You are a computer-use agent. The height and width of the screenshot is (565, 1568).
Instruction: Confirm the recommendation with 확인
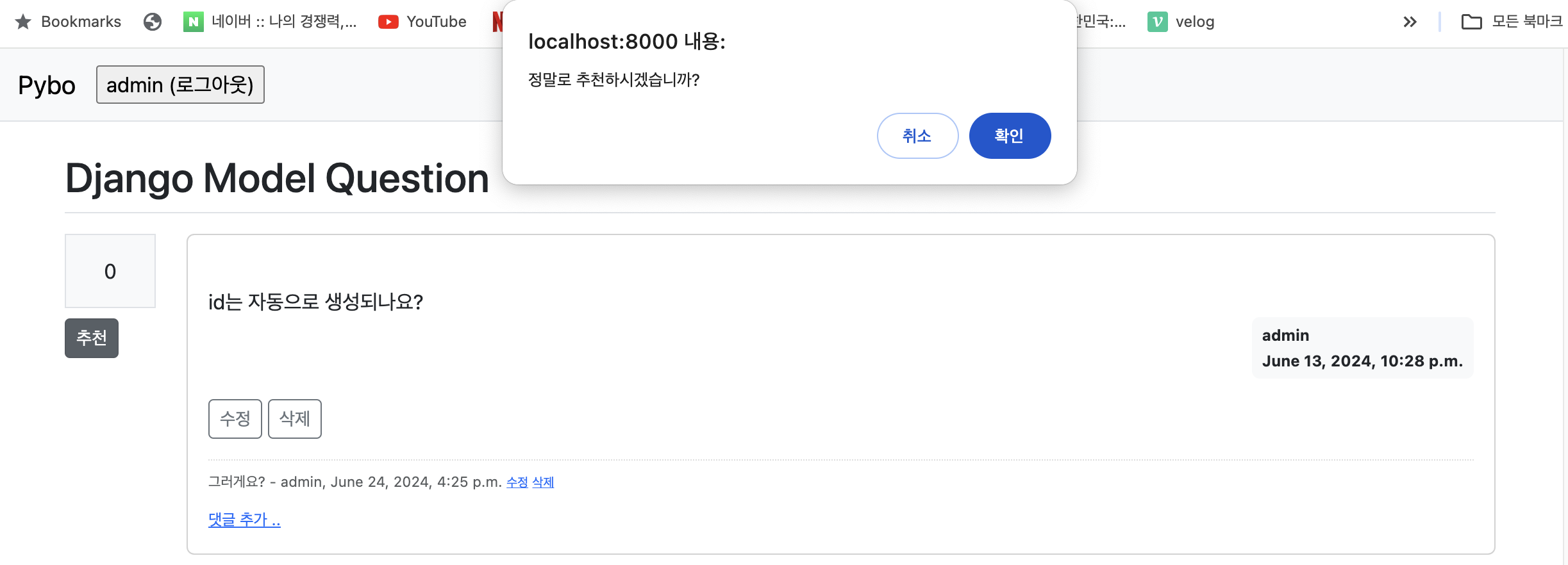tap(1009, 136)
